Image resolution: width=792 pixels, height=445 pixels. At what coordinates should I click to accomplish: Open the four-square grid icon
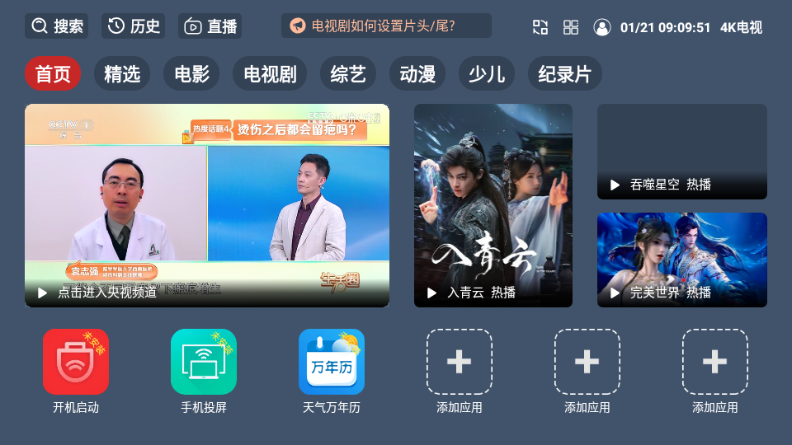click(571, 28)
